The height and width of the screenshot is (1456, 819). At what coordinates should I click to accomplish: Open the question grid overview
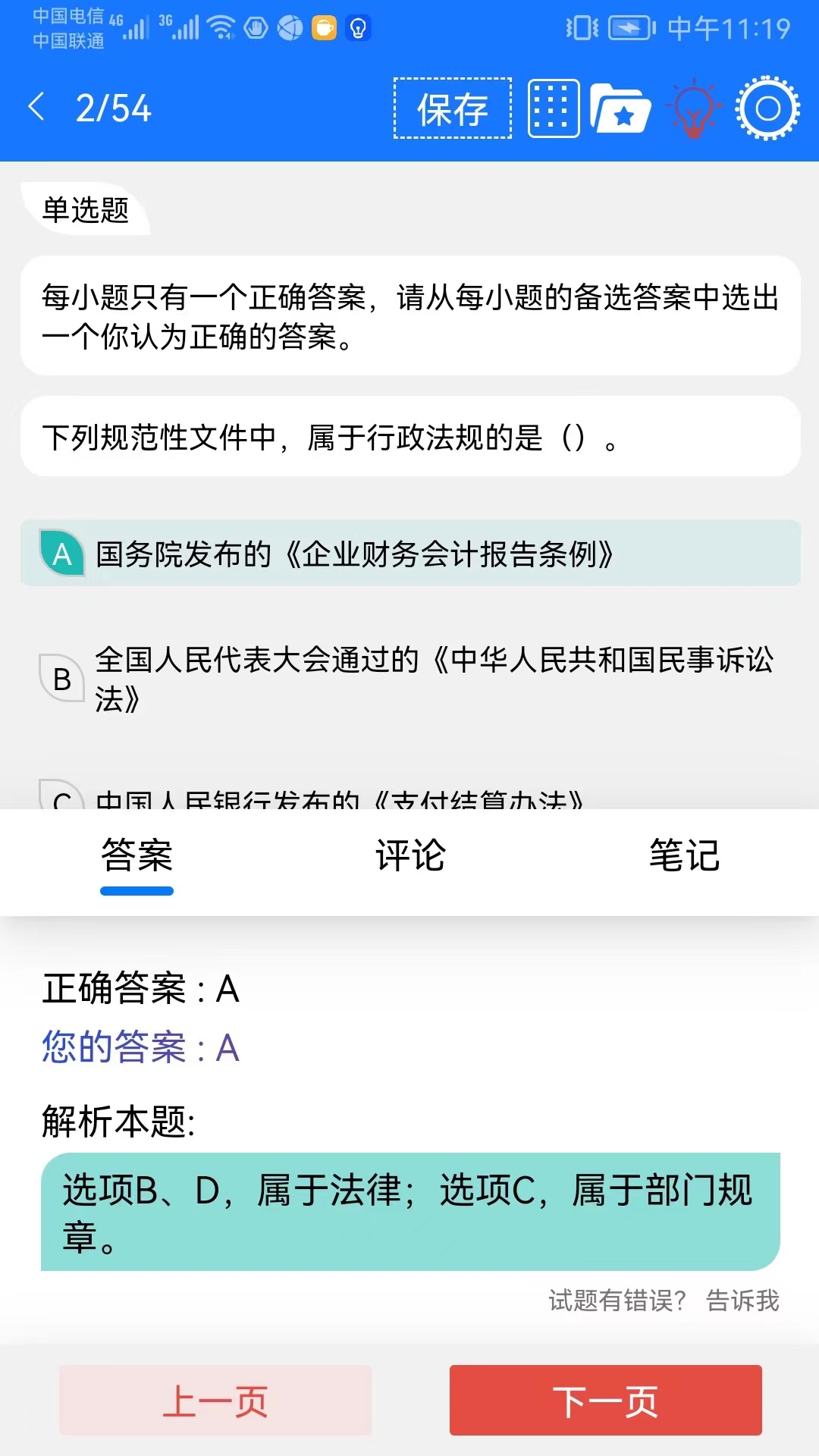553,108
